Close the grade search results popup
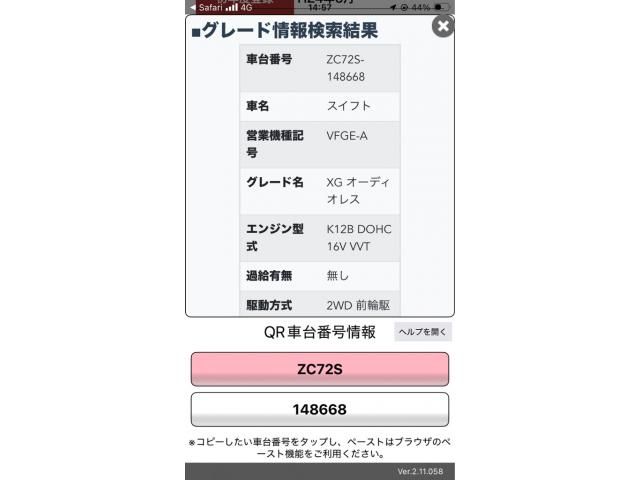 click(443, 27)
